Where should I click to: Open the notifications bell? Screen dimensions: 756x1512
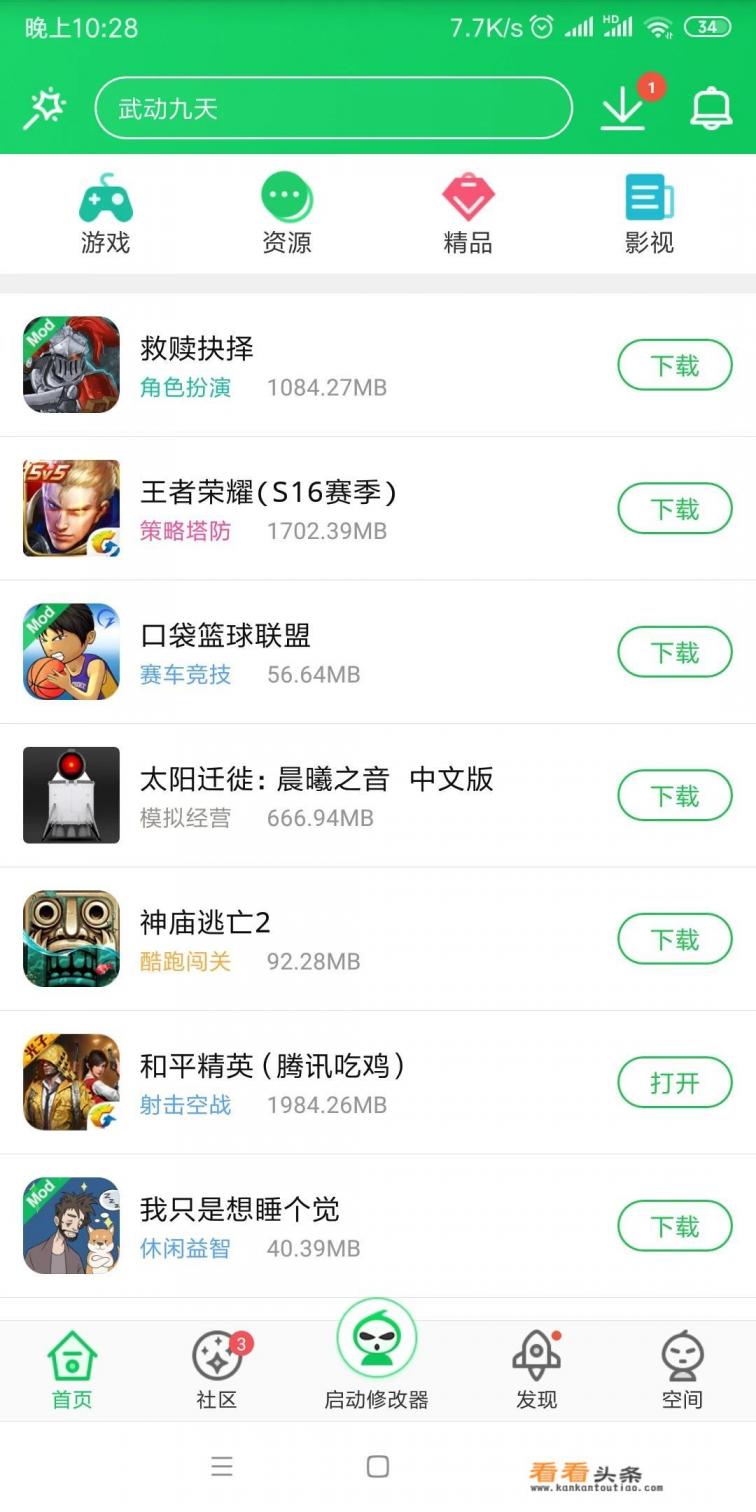click(x=711, y=108)
